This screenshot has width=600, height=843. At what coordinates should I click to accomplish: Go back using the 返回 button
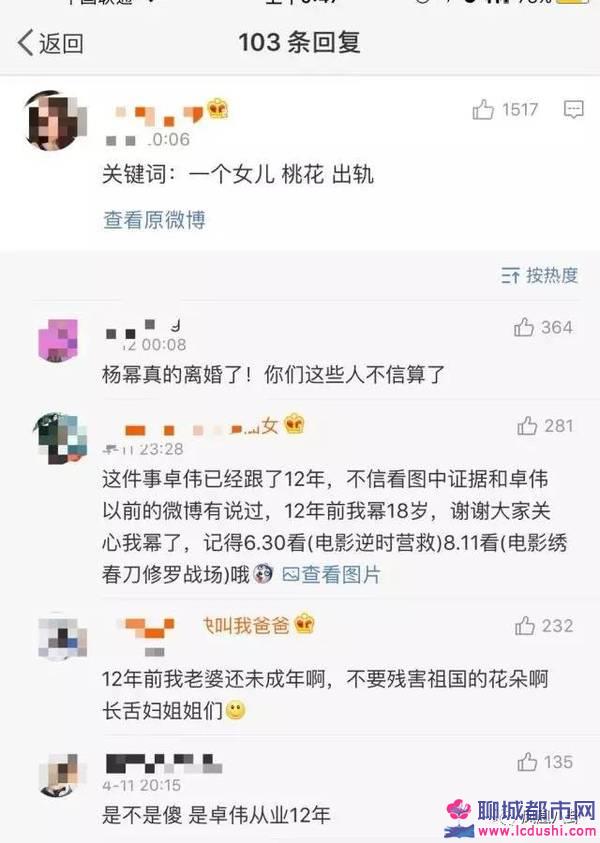(x=50, y=43)
